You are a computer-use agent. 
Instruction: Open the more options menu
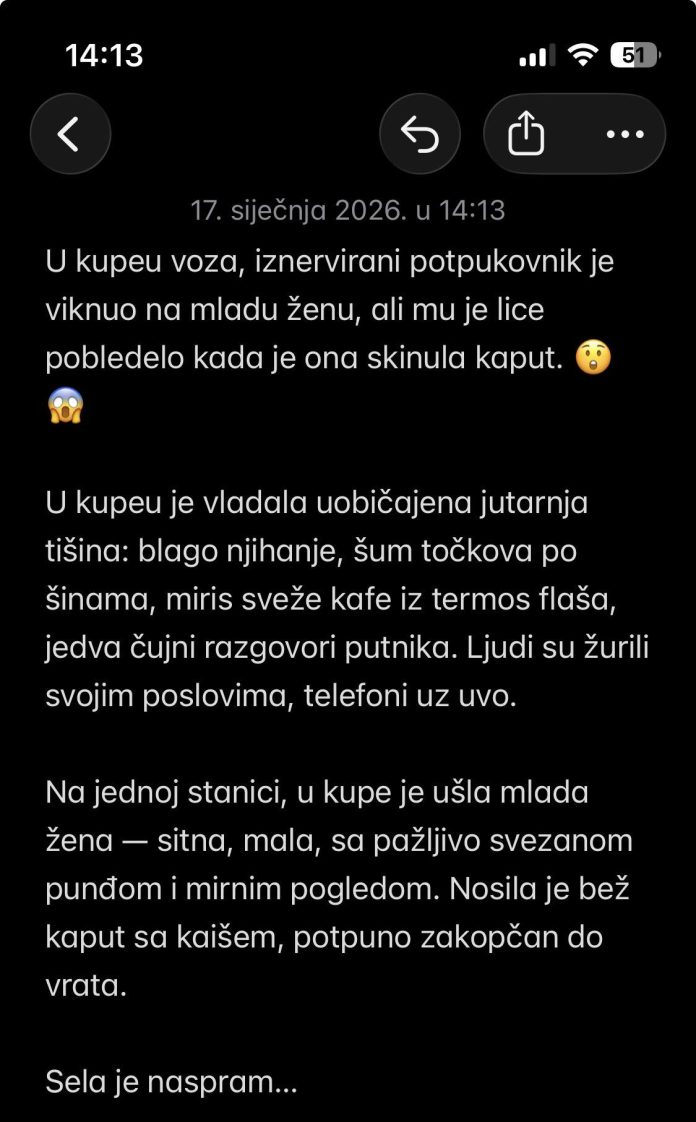pyautogui.click(x=625, y=134)
